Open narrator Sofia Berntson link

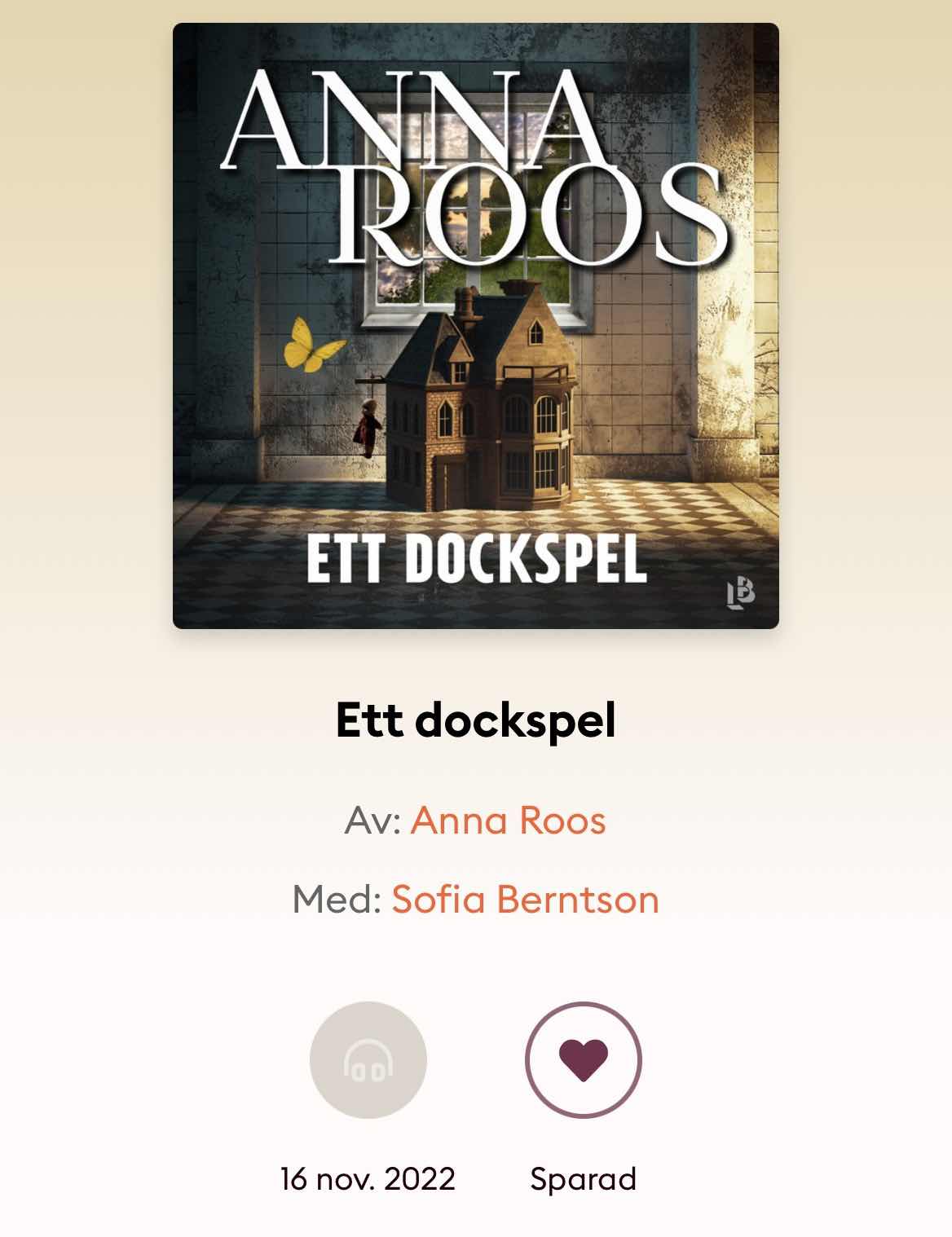(x=525, y=899)
